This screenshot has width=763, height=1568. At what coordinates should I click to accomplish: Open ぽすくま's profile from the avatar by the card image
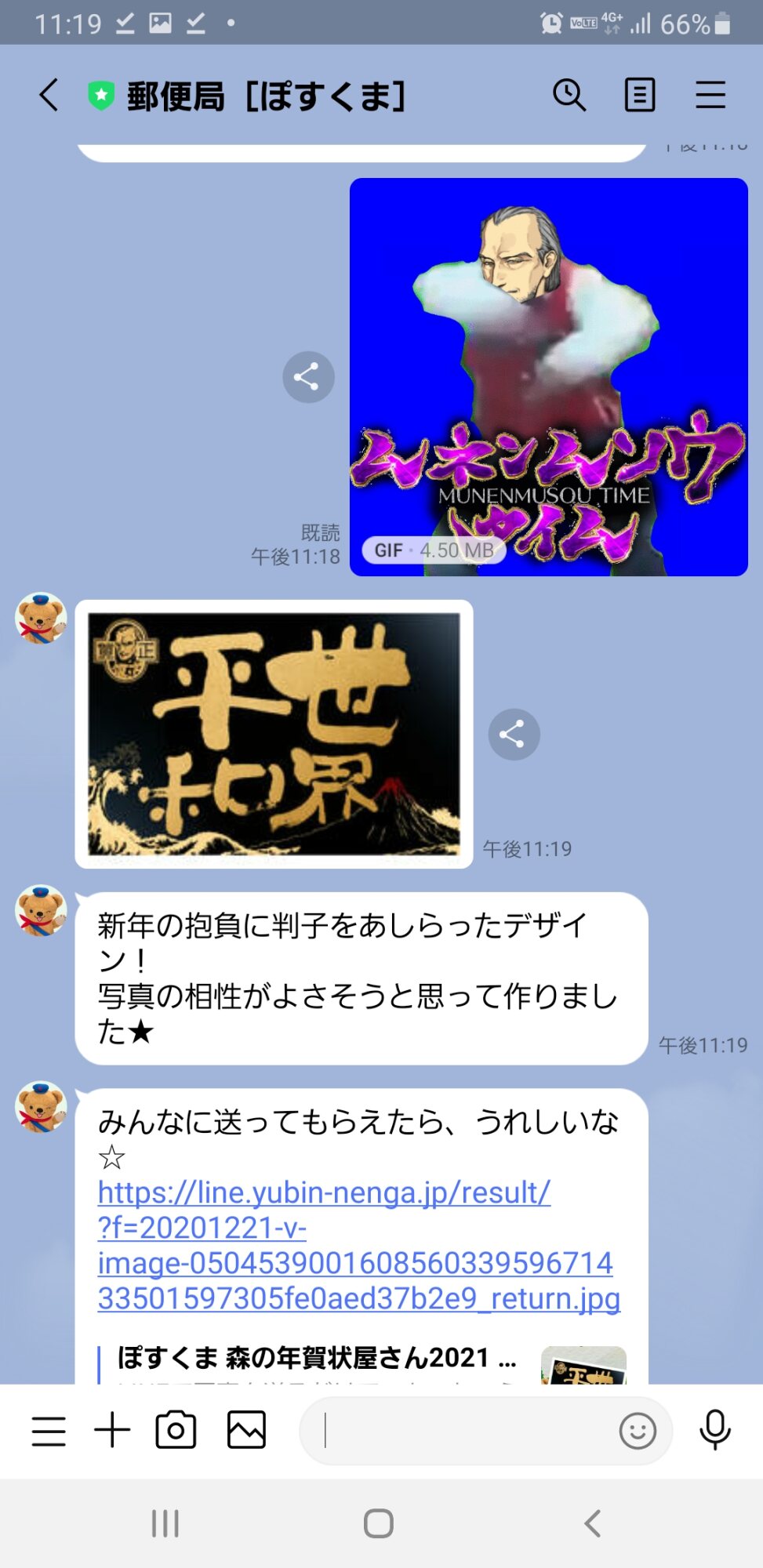[x=41, y=619]
